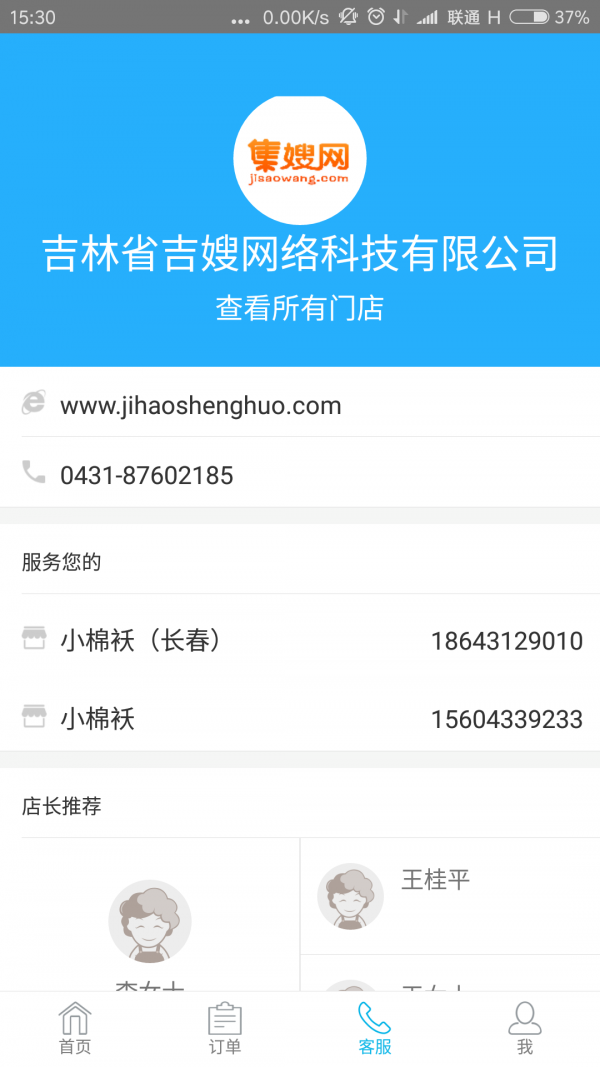Call the 小棉袄 store at 15604339233
Screen dimensions: 600x1067
[300, 718]
